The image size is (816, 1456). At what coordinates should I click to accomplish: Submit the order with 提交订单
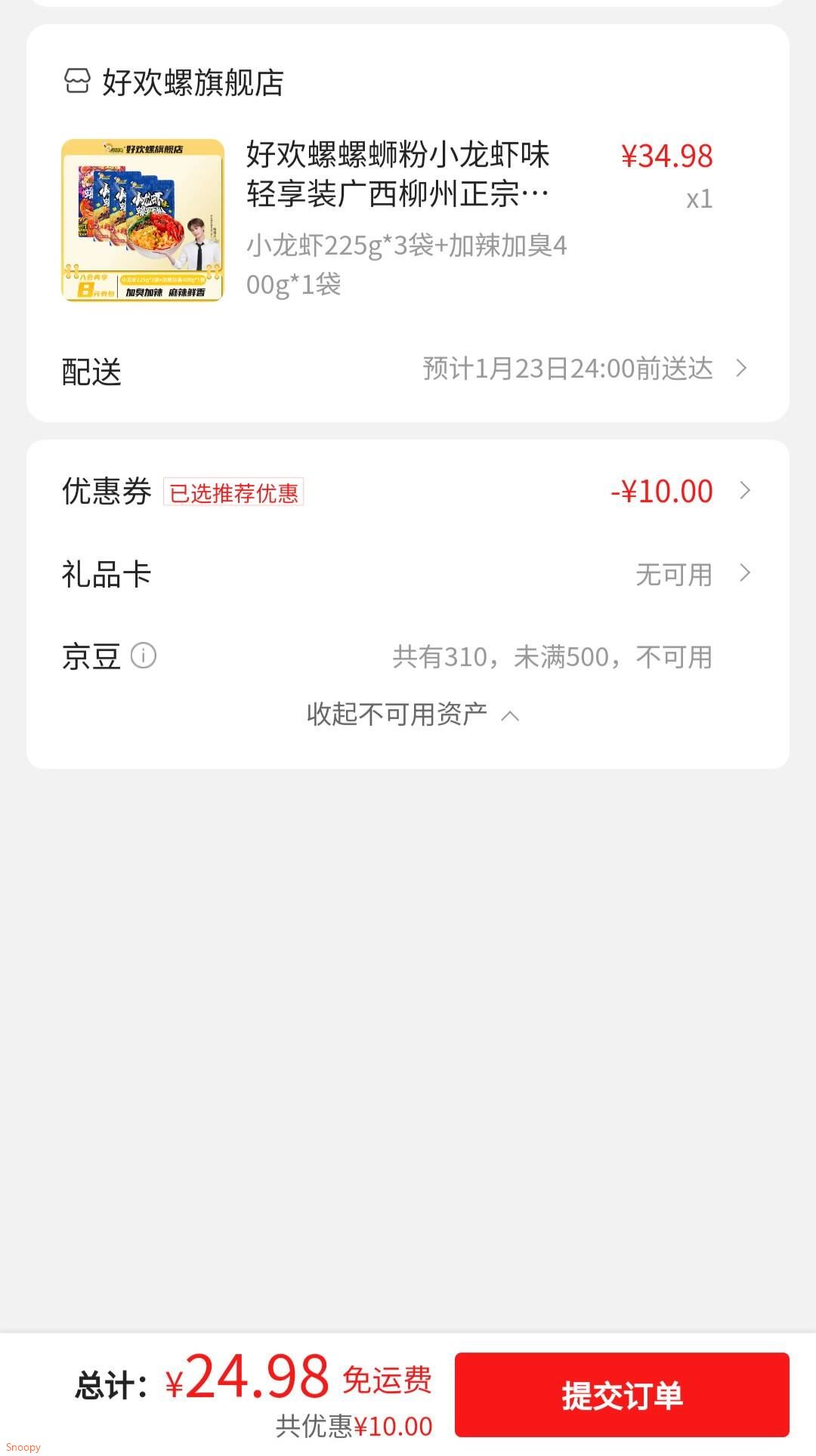622,1395
